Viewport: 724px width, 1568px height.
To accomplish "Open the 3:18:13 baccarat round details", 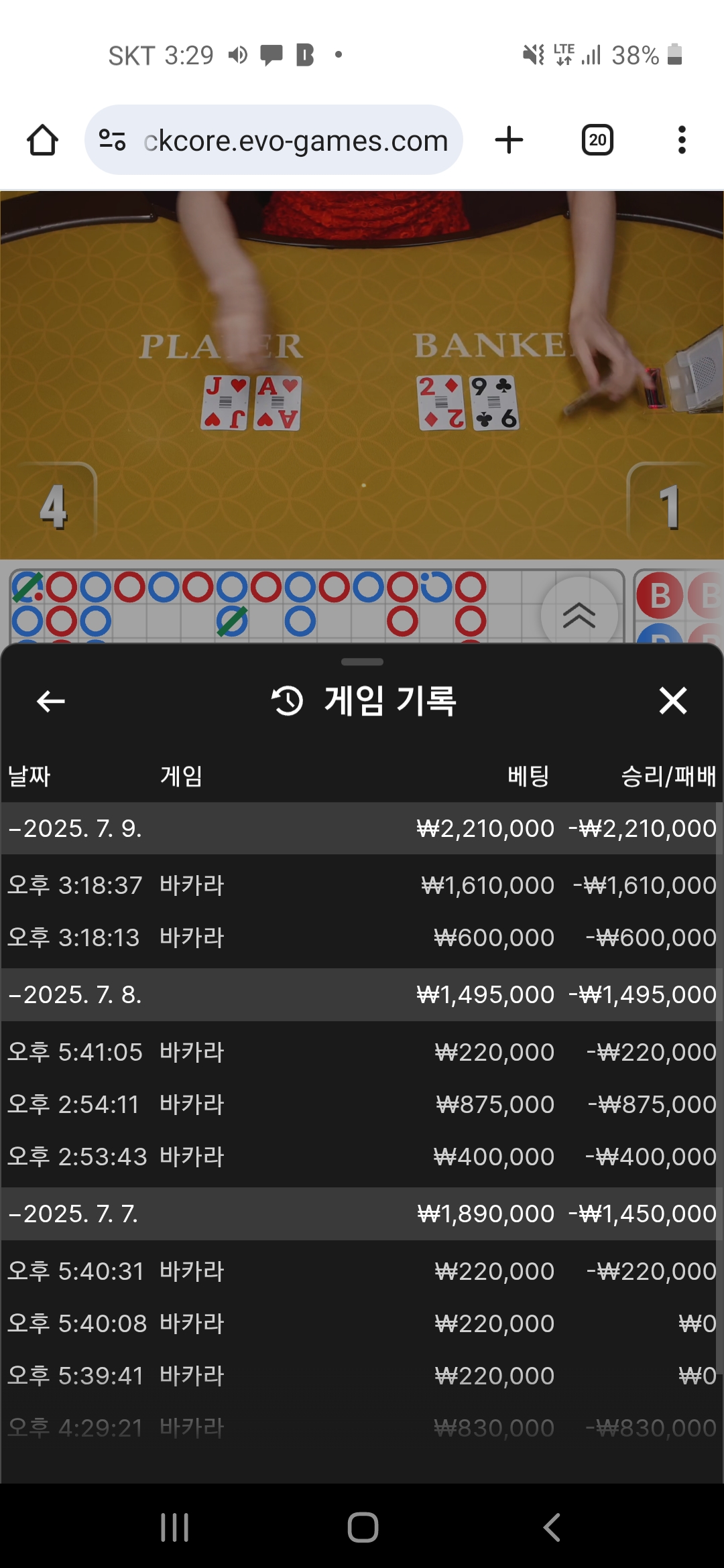I will tap(362, 937).
